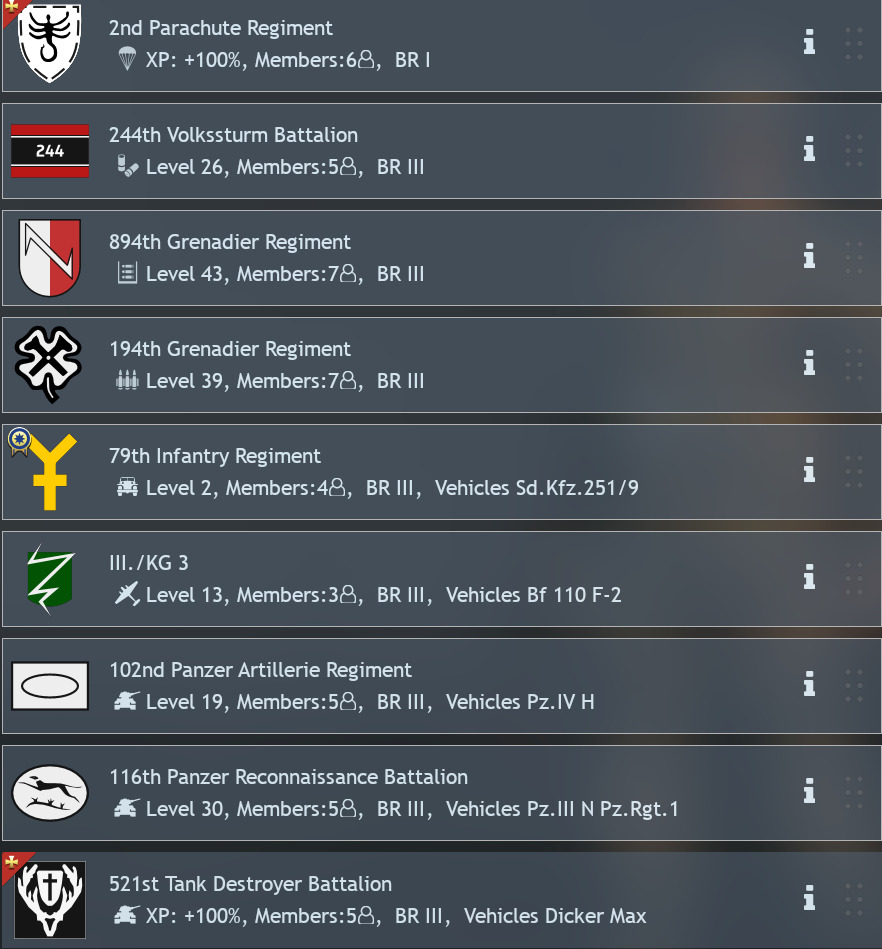Show info for 2nd Parachute Regiment
This screenshot has height=949, width=882.
point(809,42)
